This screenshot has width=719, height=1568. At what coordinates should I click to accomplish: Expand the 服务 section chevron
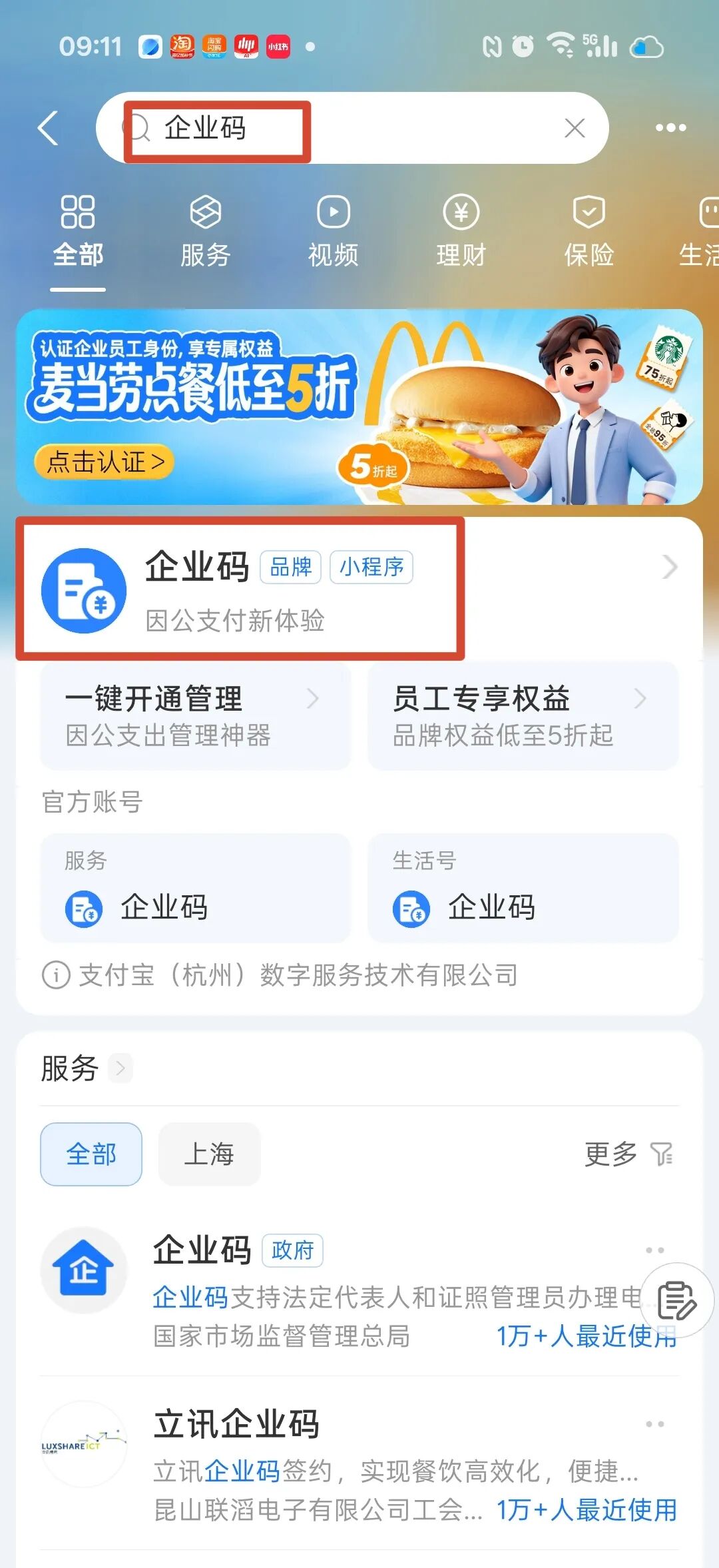click(x=120, y=1068)
